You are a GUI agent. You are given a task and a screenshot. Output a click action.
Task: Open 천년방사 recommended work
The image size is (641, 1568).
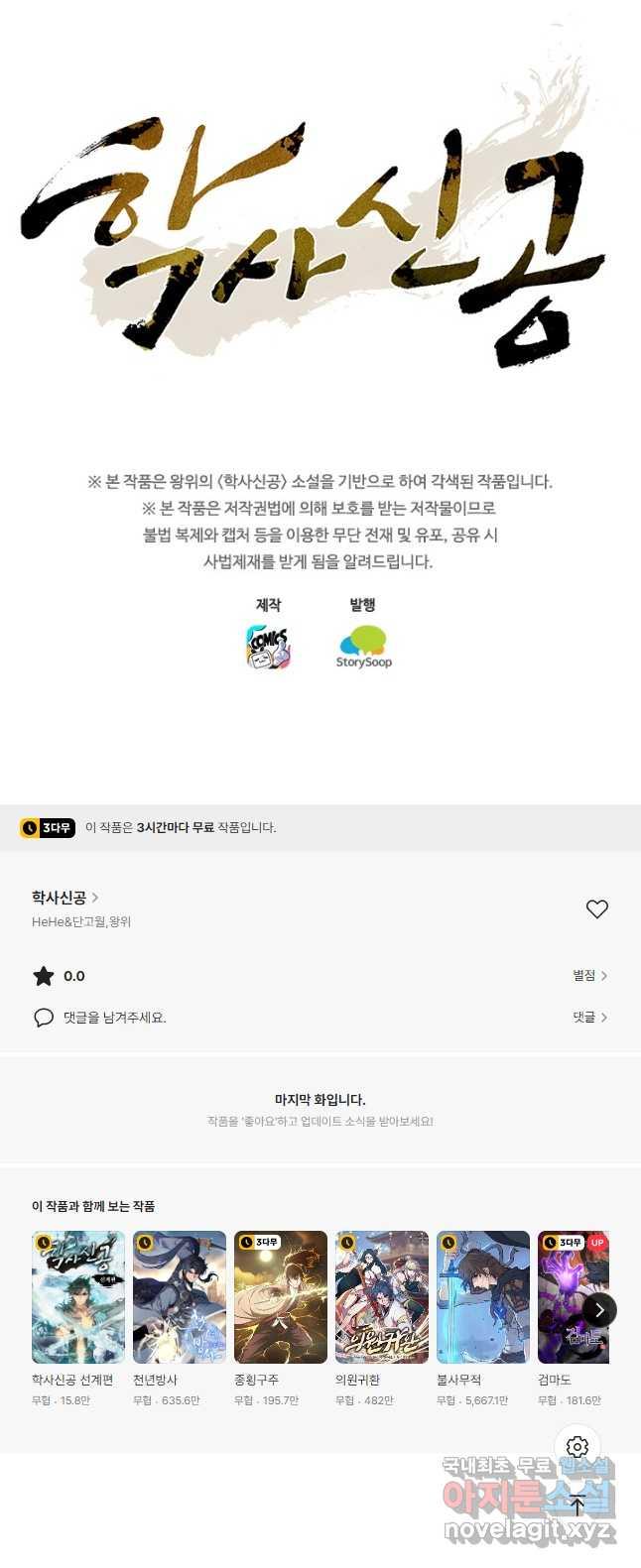coord(180,1297)
